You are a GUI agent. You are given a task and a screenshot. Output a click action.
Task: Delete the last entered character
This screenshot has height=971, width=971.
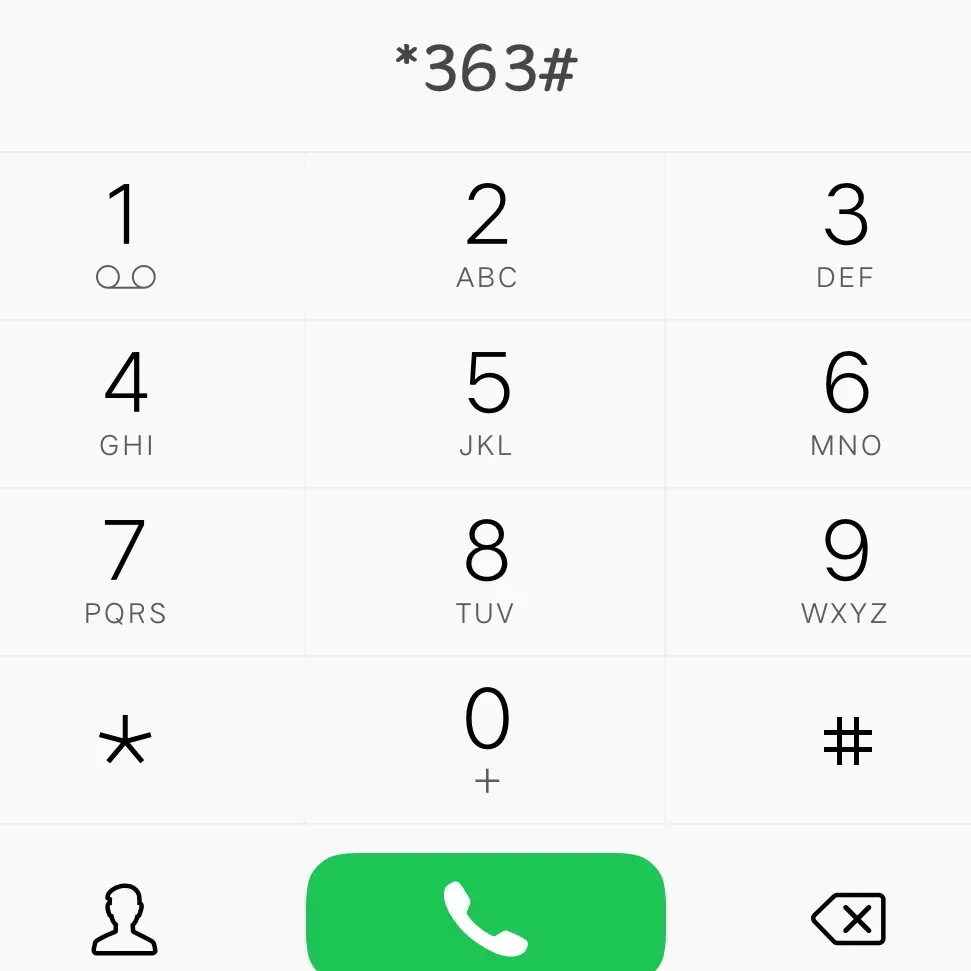pyautogui.click(x=848, y=918)
